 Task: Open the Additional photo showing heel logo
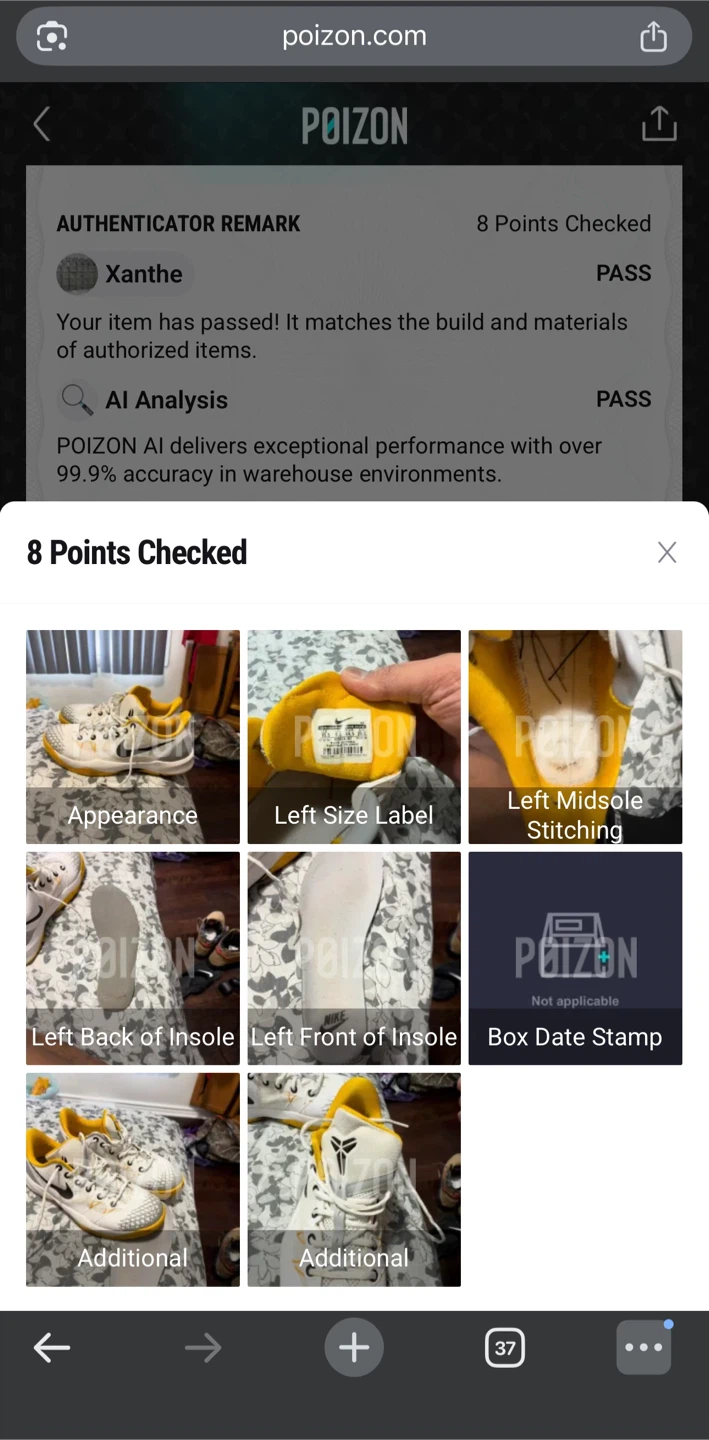354,1179
